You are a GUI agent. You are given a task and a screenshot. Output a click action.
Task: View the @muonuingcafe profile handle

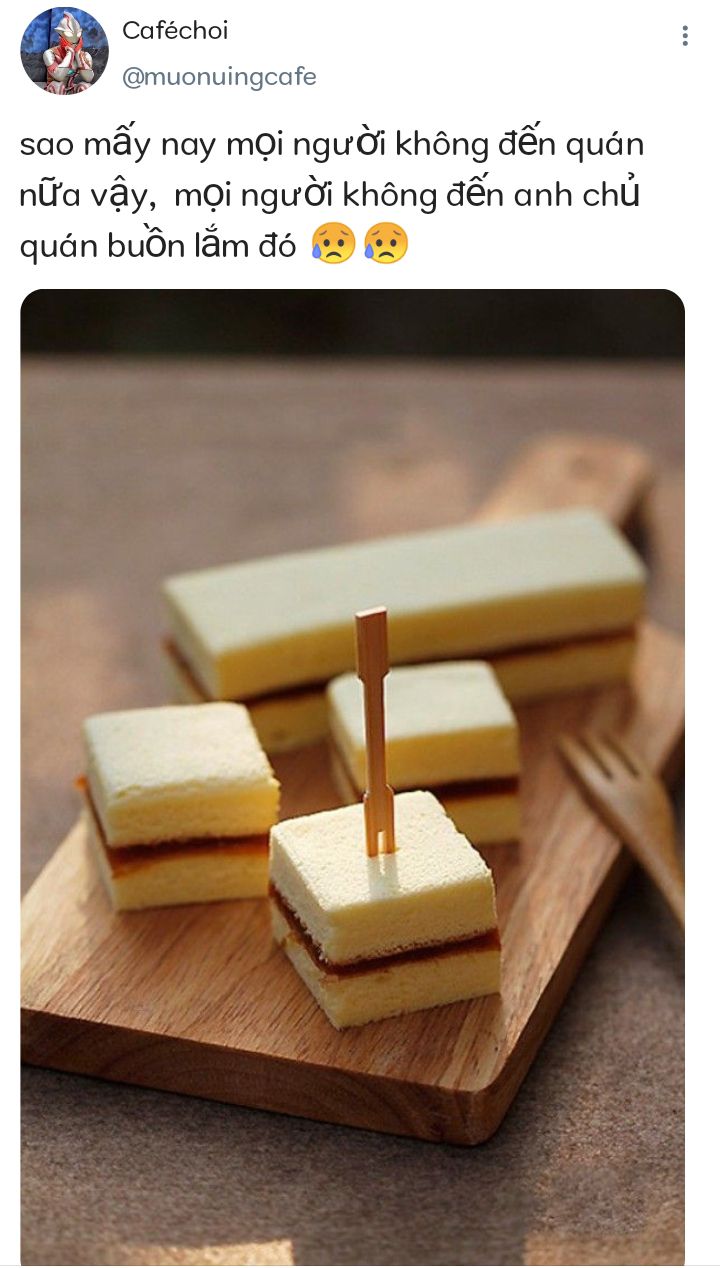click(x=219, y=77)
